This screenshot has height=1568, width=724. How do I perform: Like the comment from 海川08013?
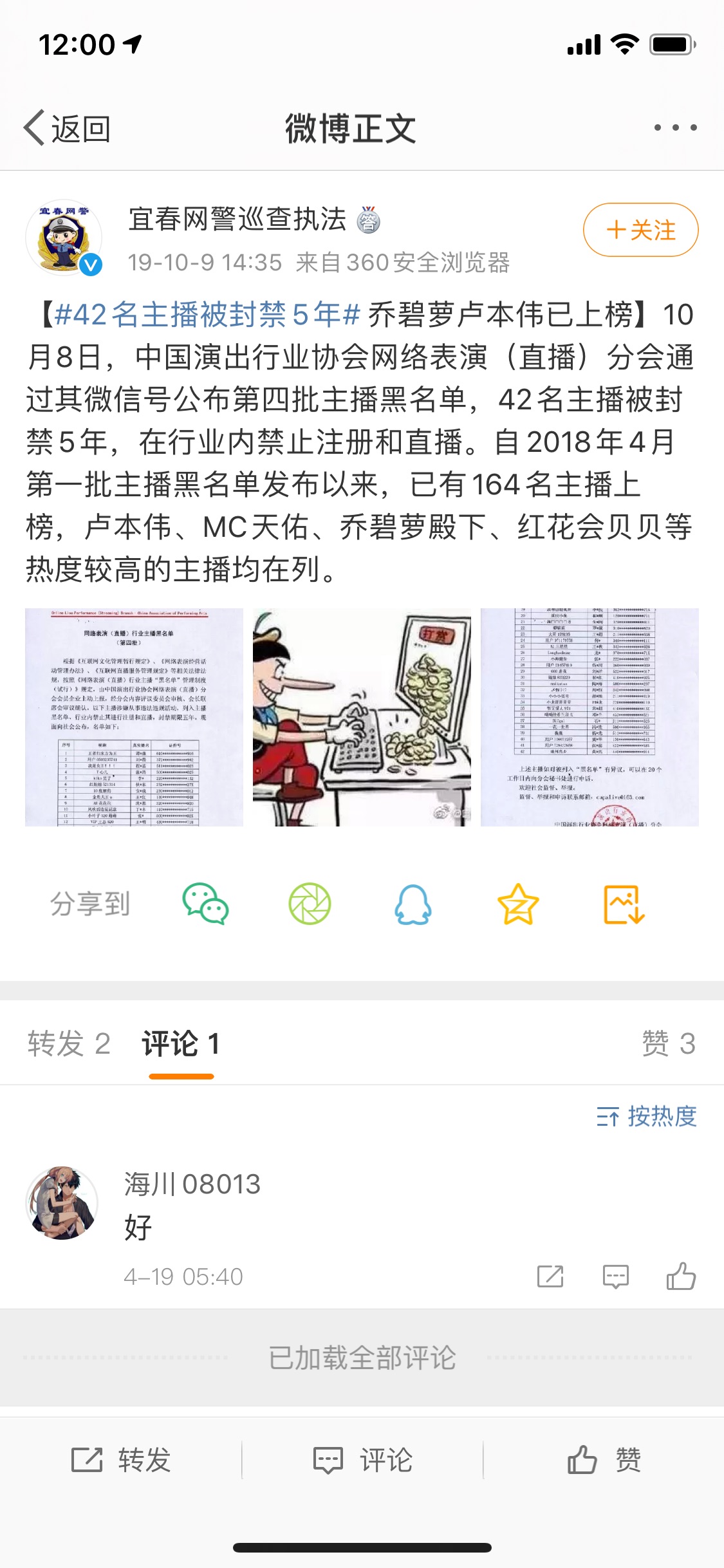point(681,1276)
